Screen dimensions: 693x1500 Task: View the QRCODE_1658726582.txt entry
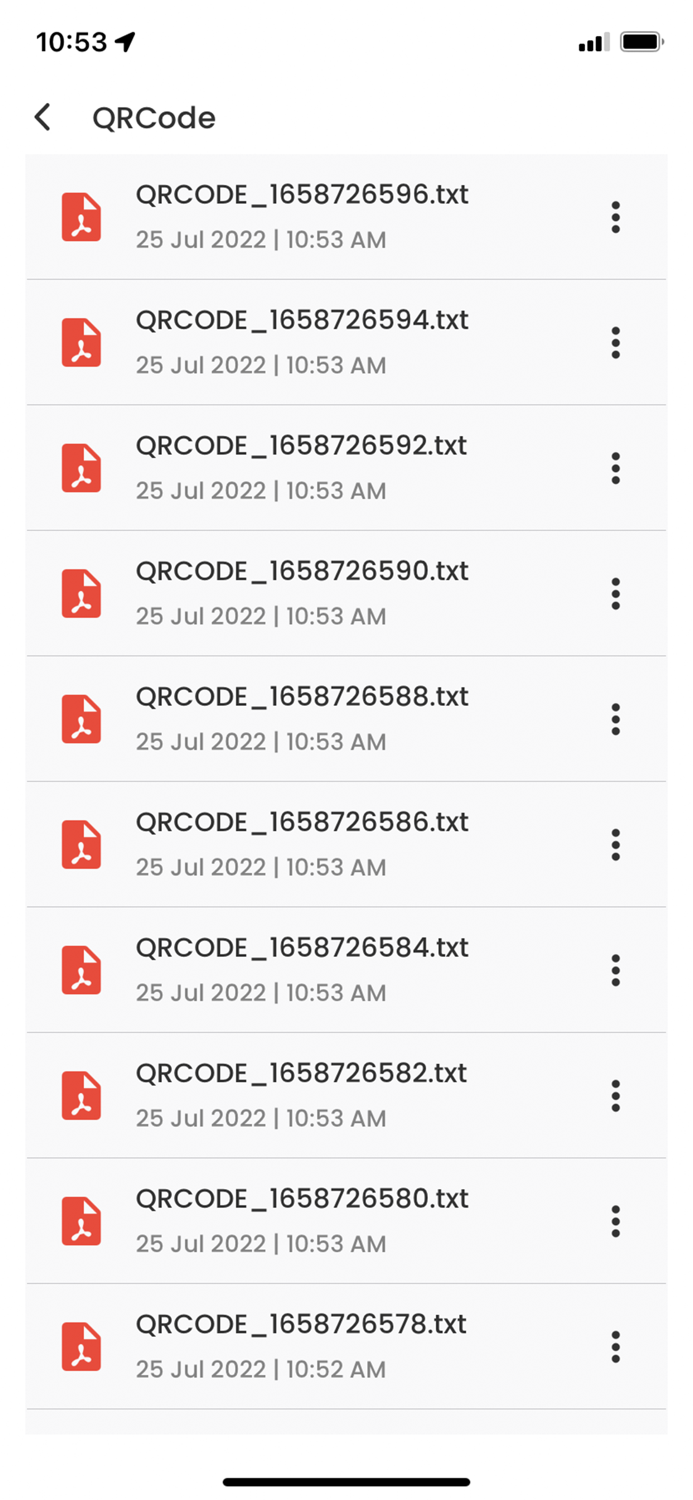click(301, 1095)
